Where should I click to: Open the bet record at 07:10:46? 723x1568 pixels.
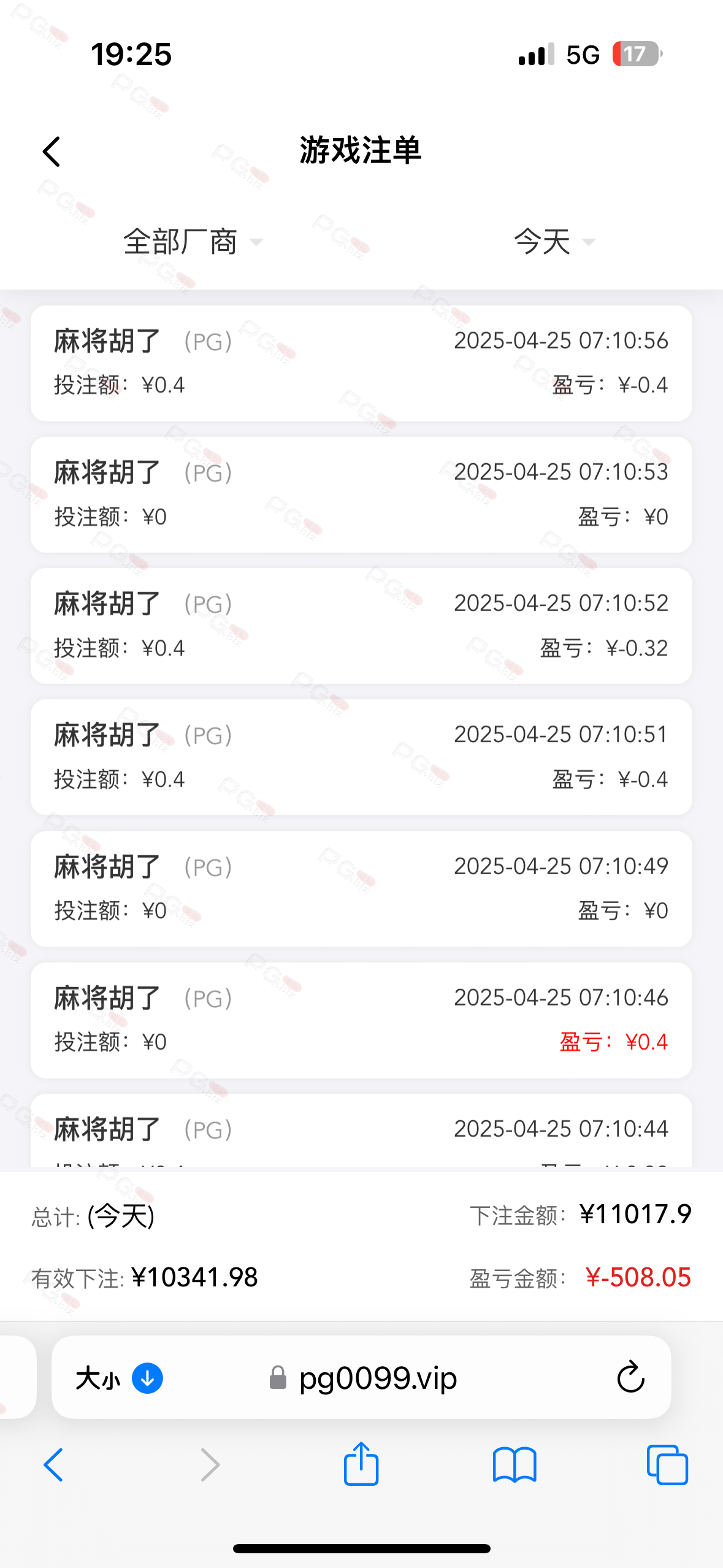click(x=361, y=1020)
